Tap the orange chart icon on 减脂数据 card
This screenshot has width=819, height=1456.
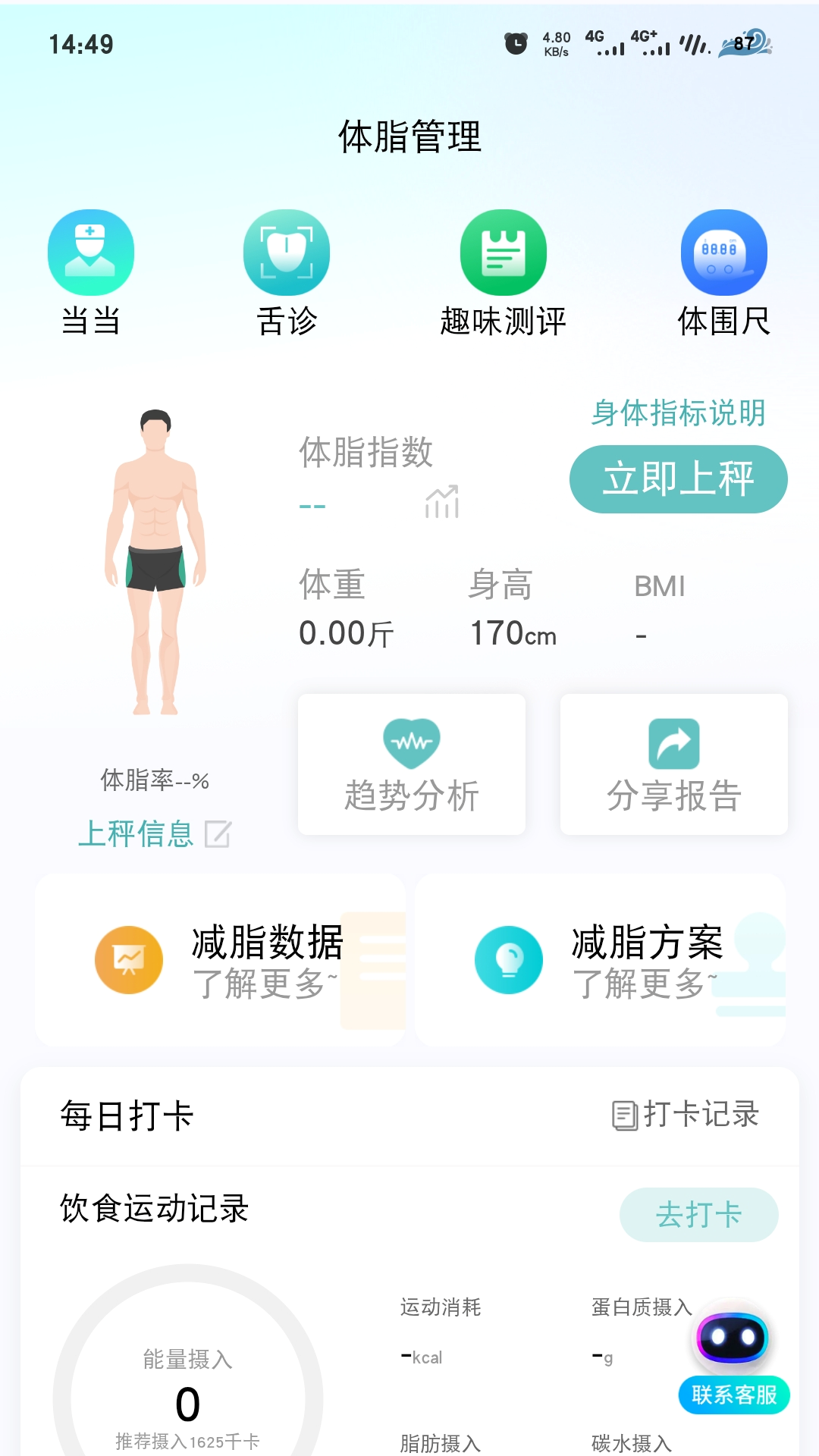click(x=130, y=959)
